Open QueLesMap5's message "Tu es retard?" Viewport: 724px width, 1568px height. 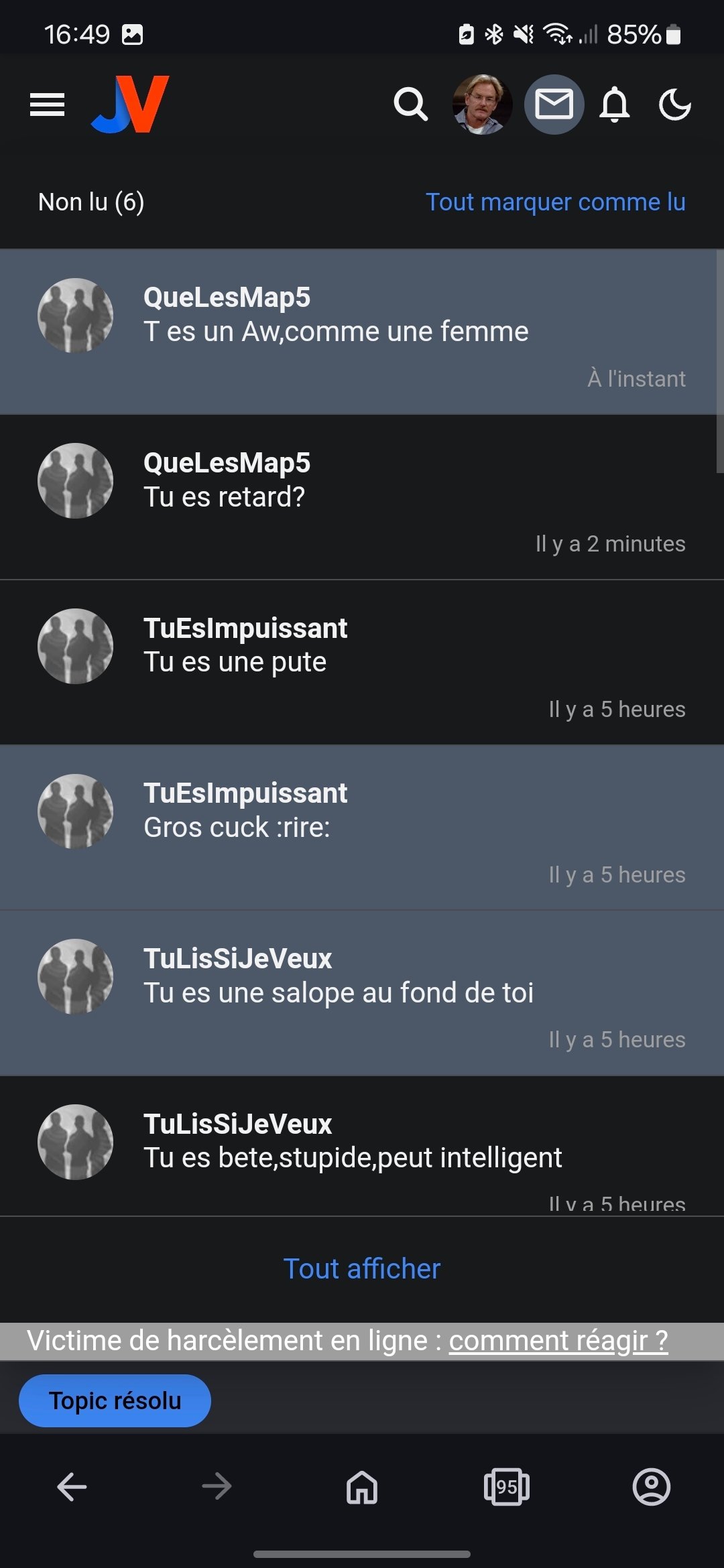[362, 497]
